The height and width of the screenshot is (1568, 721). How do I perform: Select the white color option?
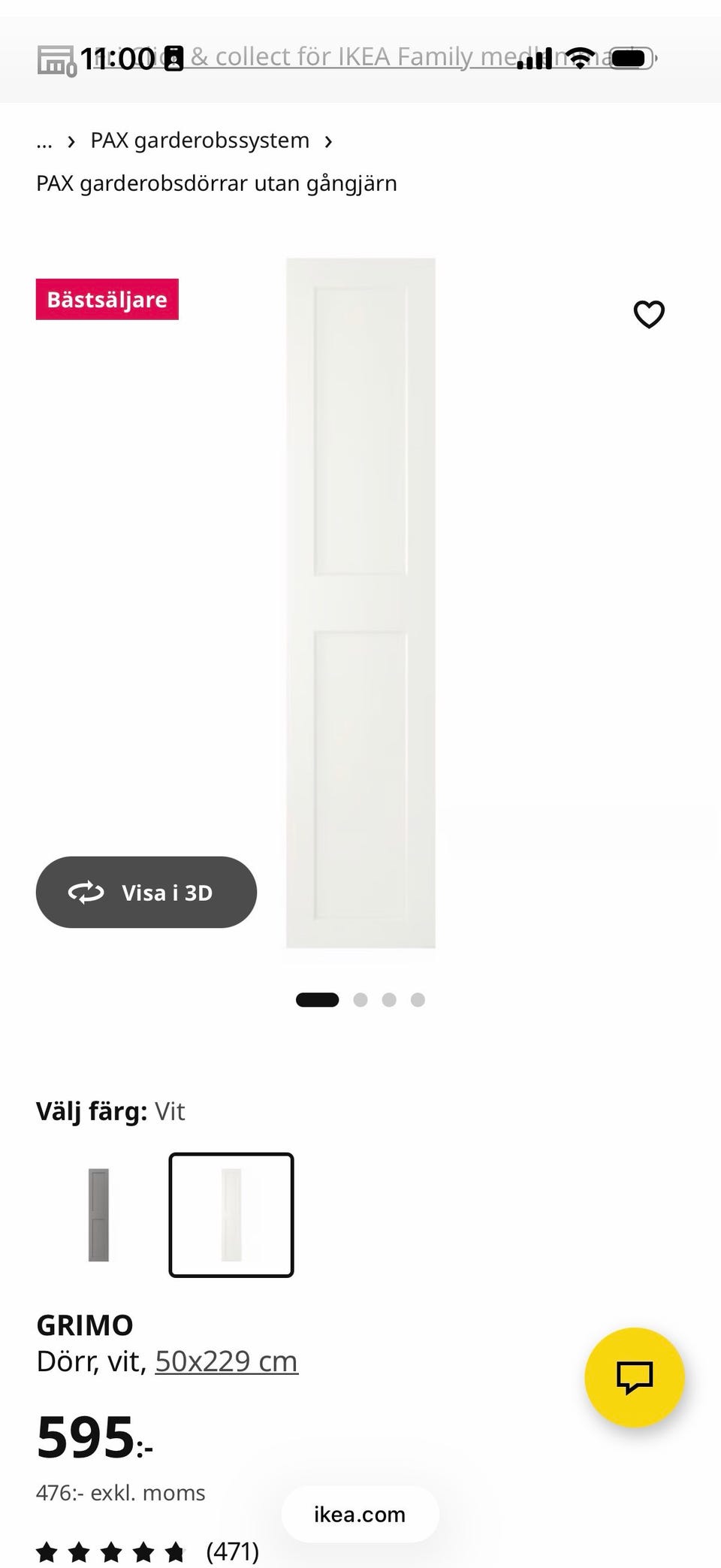click(x=231, y=1214)
